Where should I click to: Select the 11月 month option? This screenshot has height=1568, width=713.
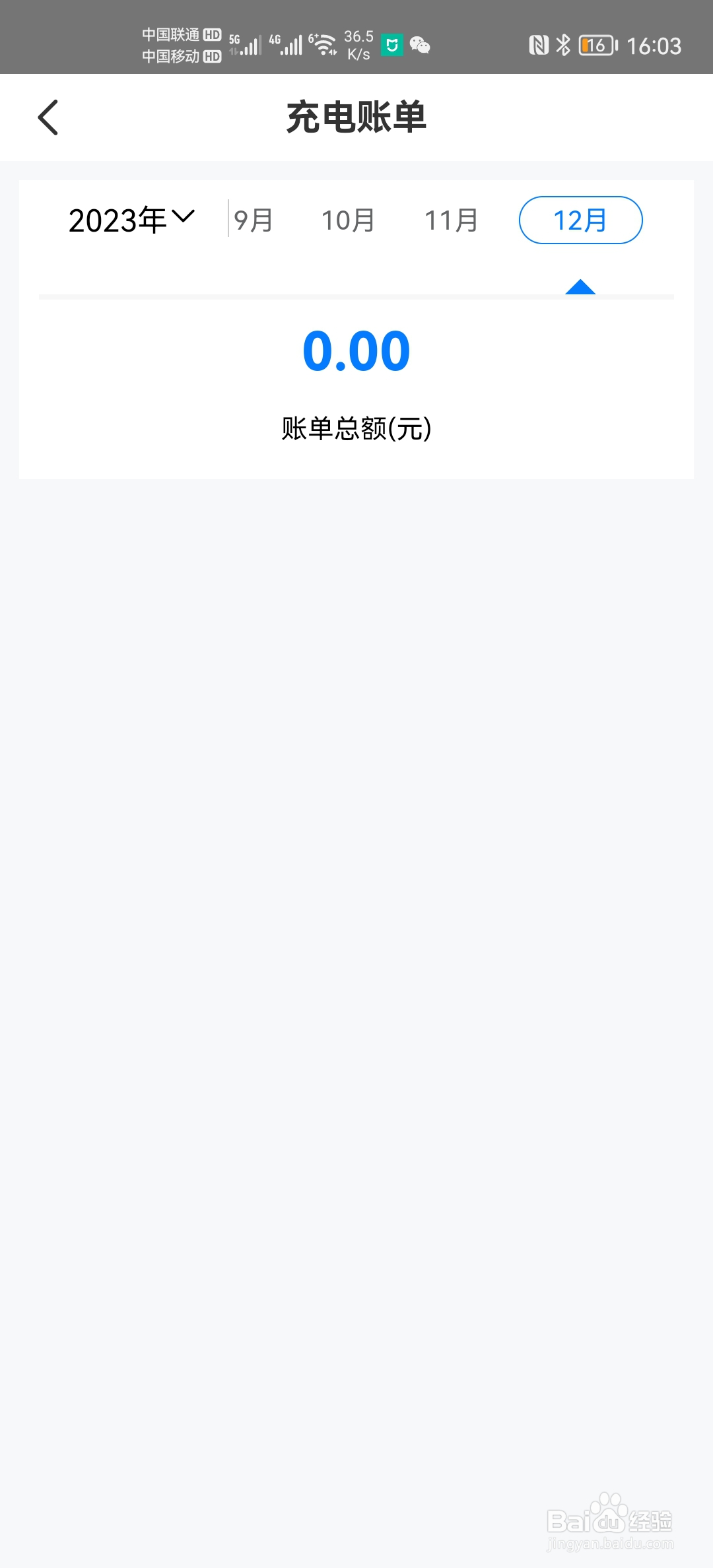pyautogui.click(x=452, y=220)
